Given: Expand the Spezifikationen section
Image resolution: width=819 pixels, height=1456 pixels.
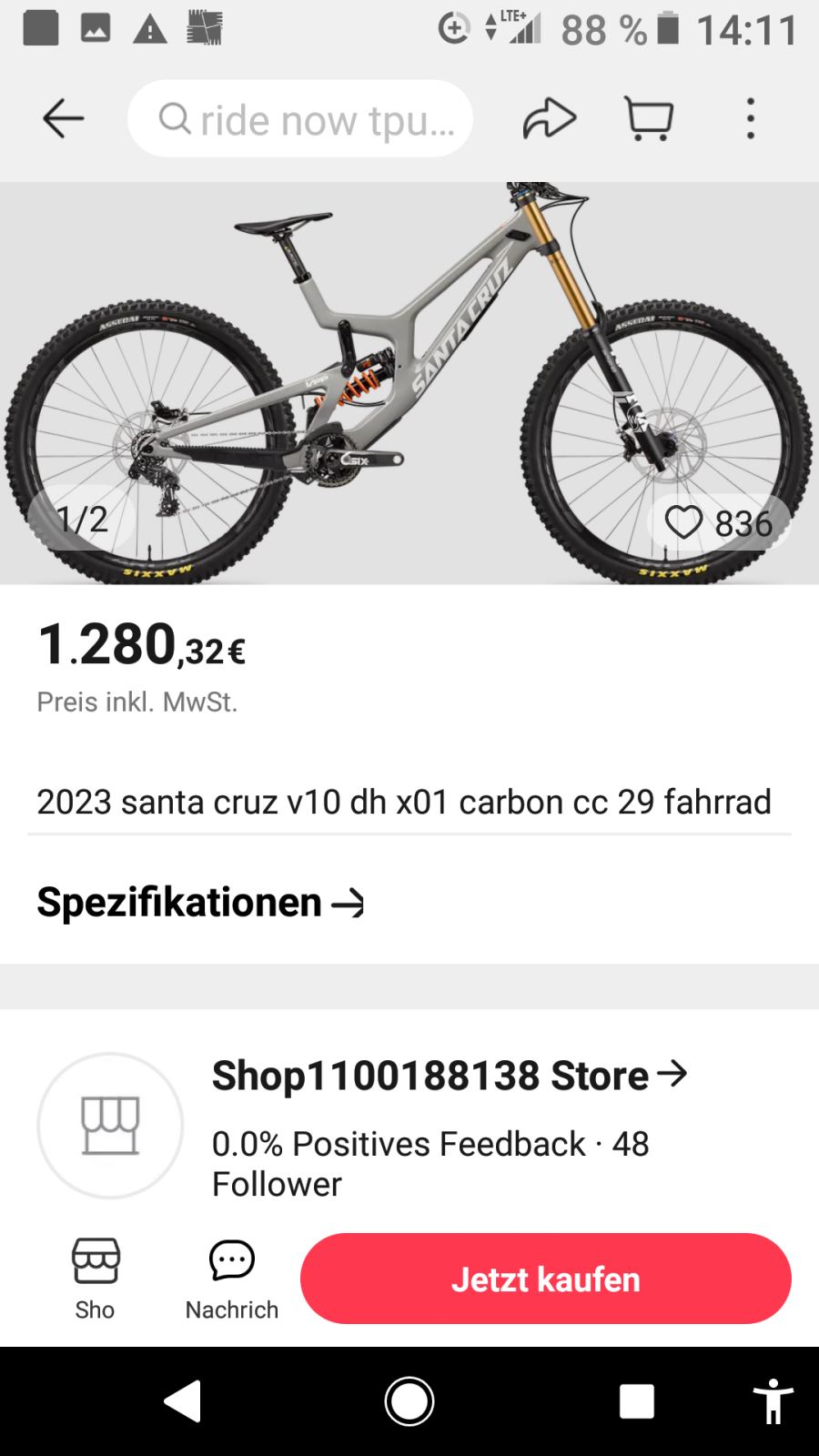Looking at the screenshot, I should (x=200, y=903).
